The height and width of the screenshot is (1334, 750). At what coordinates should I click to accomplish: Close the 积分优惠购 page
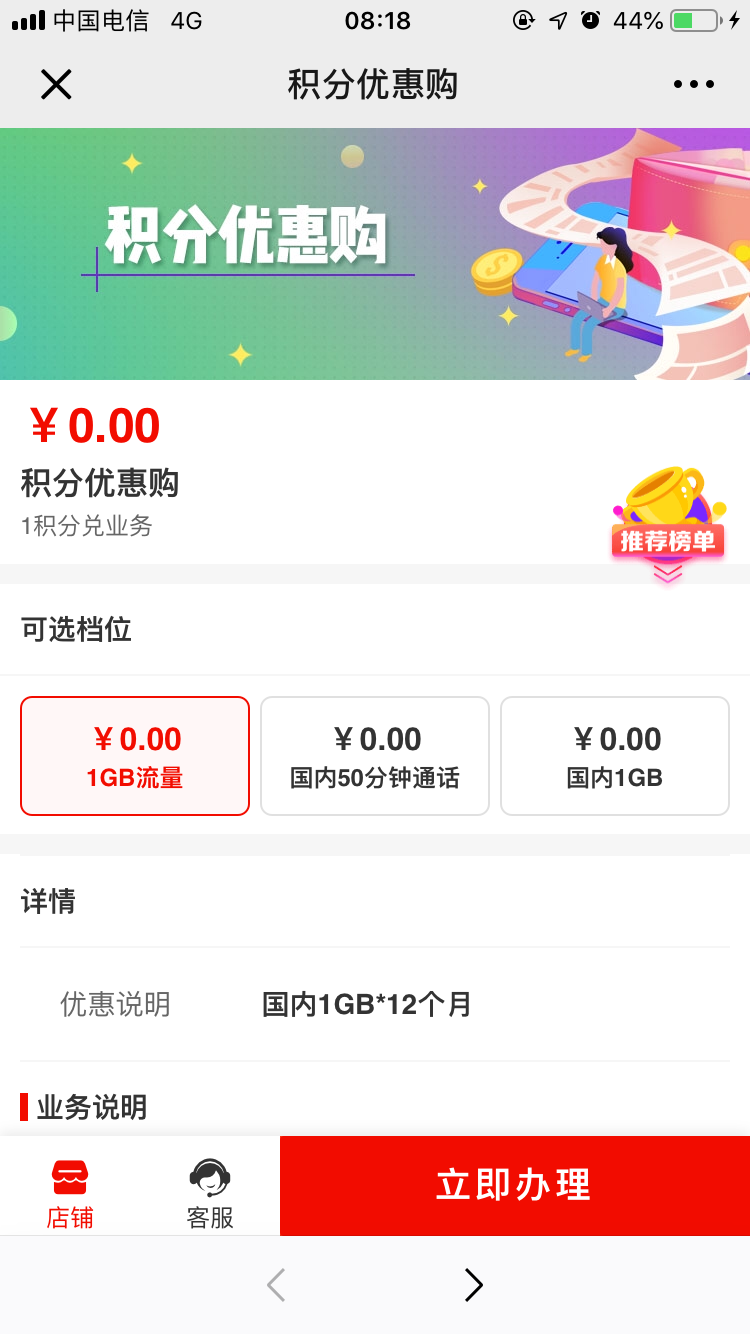point(56,85)
